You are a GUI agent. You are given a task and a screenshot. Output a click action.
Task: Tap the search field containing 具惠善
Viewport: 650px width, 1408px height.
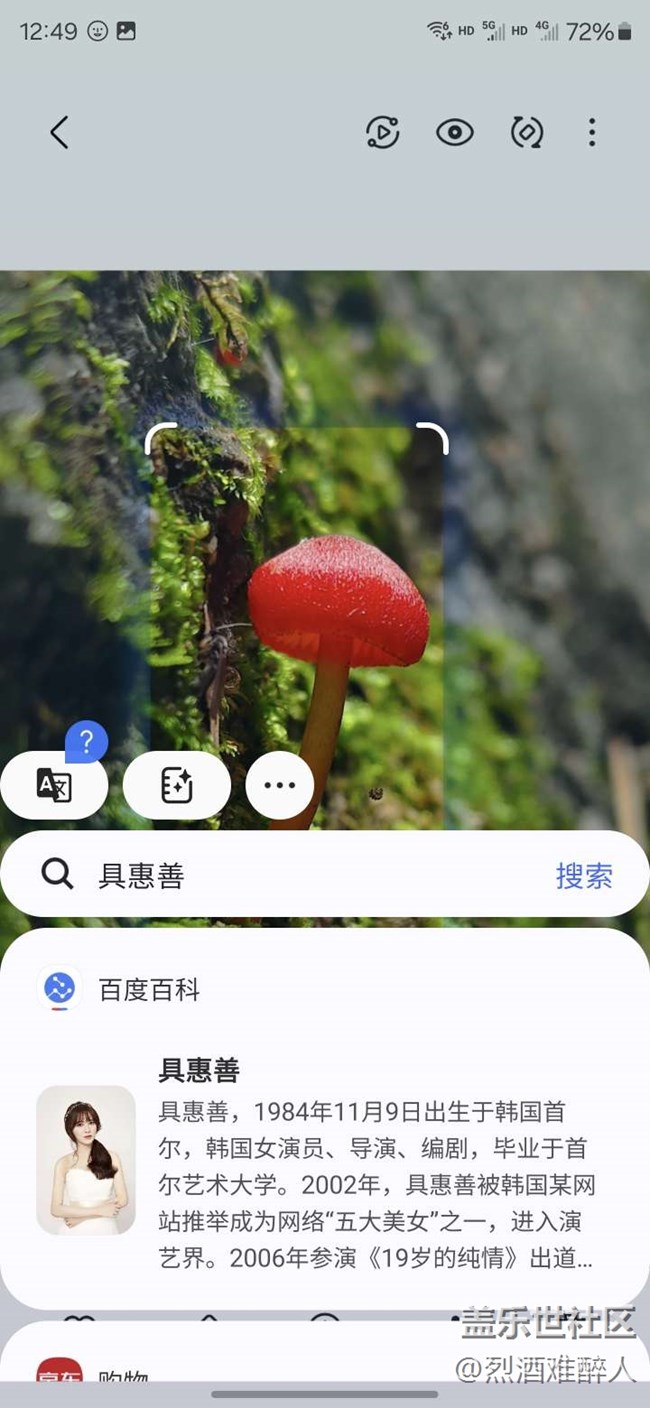tap(290, 876)
